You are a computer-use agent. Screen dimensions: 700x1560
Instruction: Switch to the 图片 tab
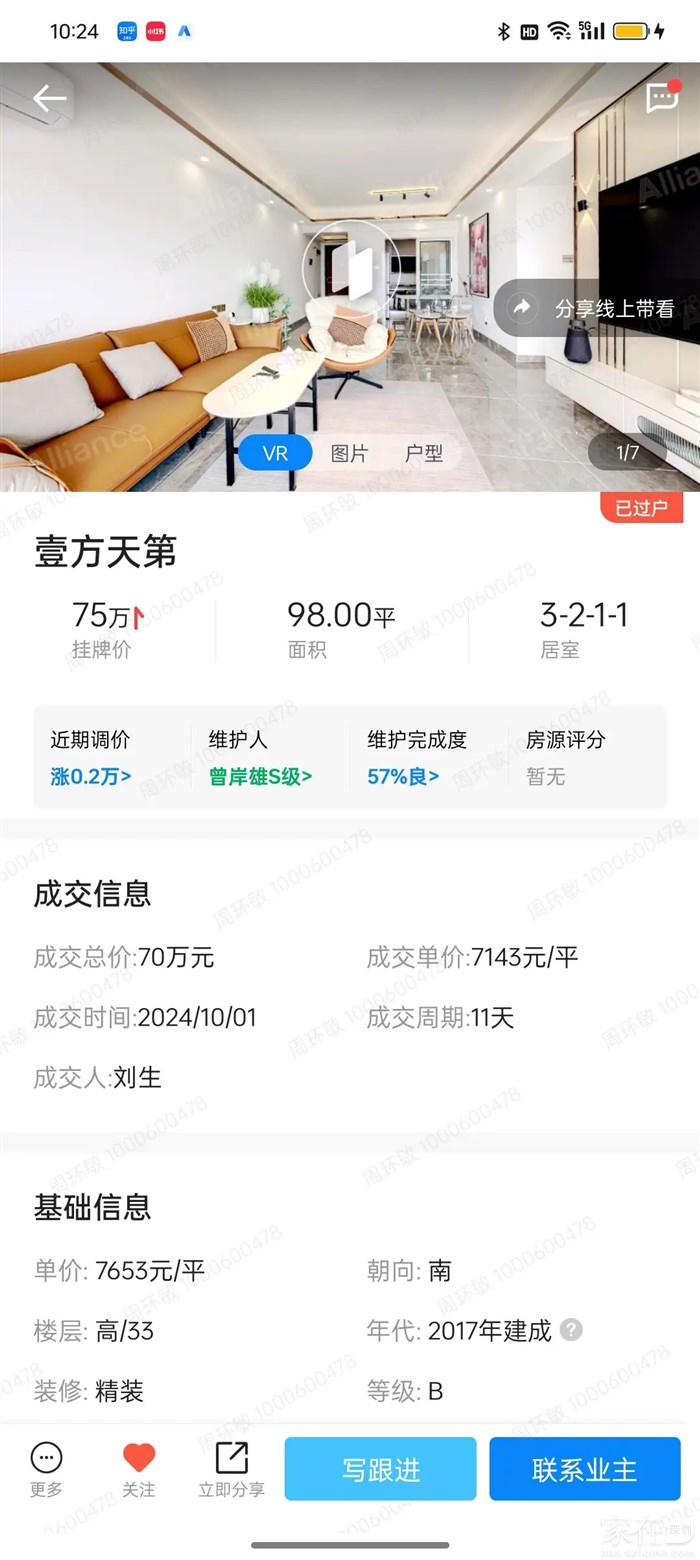[x=350, y=453]
